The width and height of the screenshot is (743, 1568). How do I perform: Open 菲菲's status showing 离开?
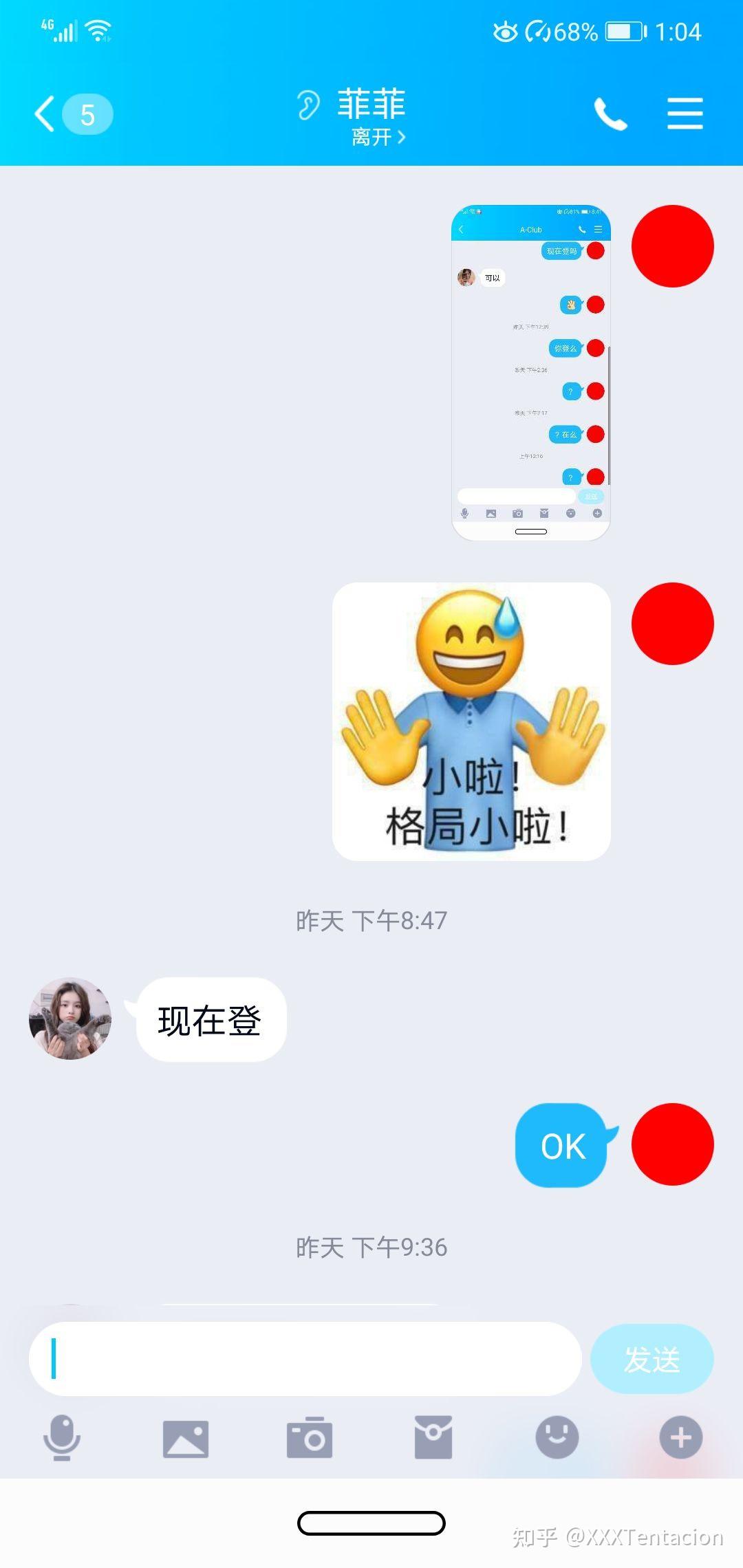tap(378, 137)
